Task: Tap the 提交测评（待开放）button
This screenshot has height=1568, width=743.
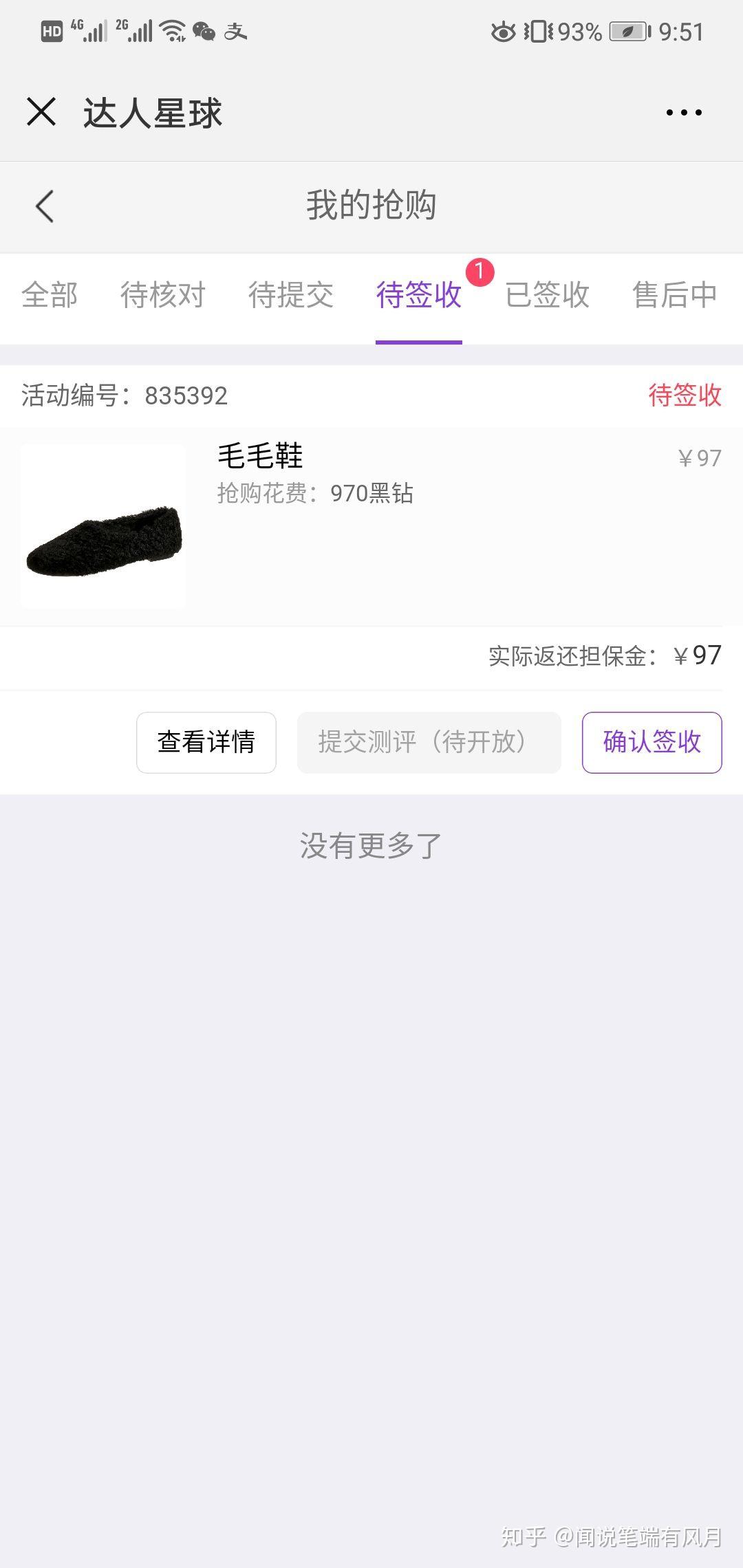Action: (x=429, y=742)
